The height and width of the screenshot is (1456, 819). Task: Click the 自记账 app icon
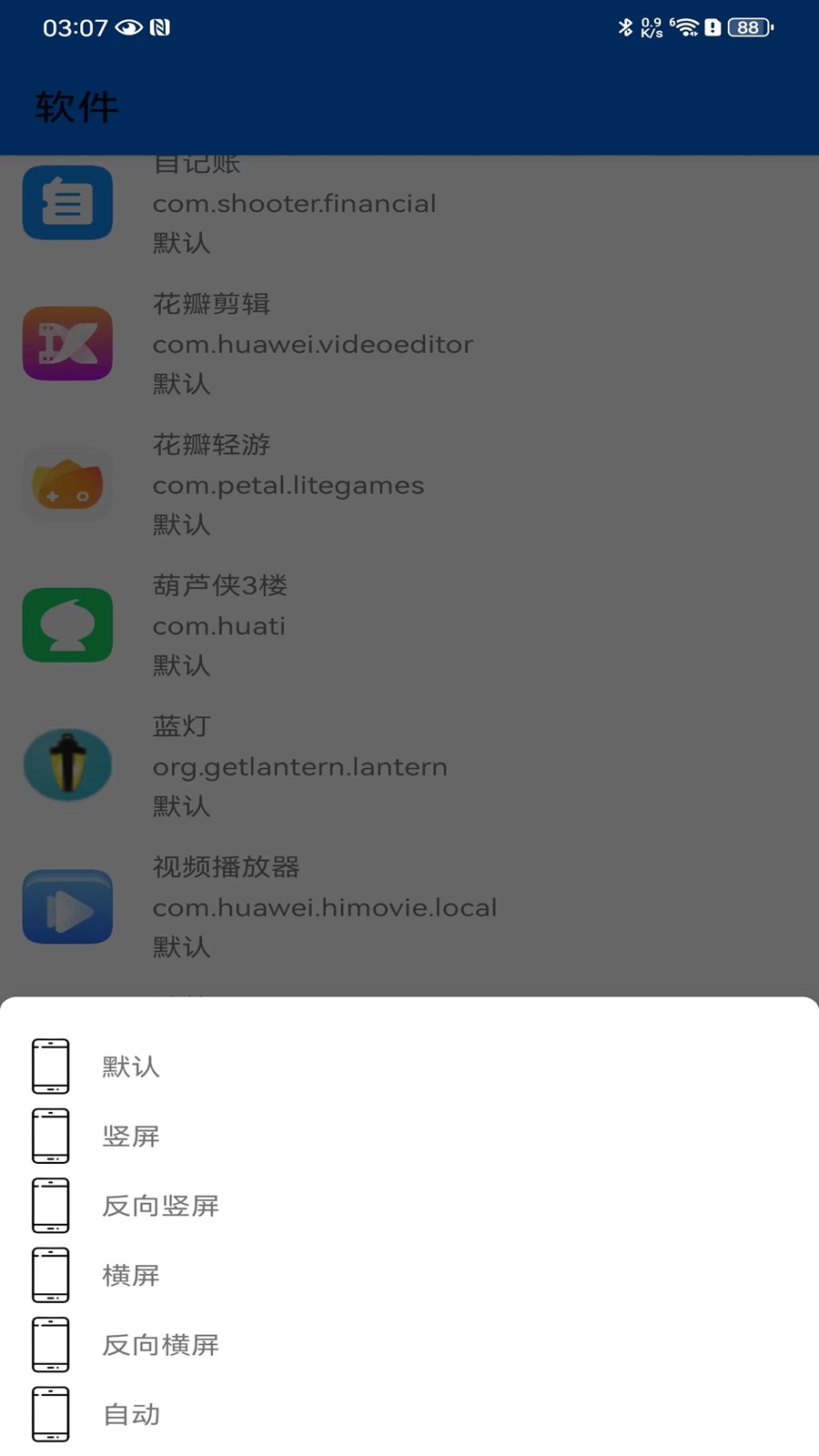click(67, 203)
